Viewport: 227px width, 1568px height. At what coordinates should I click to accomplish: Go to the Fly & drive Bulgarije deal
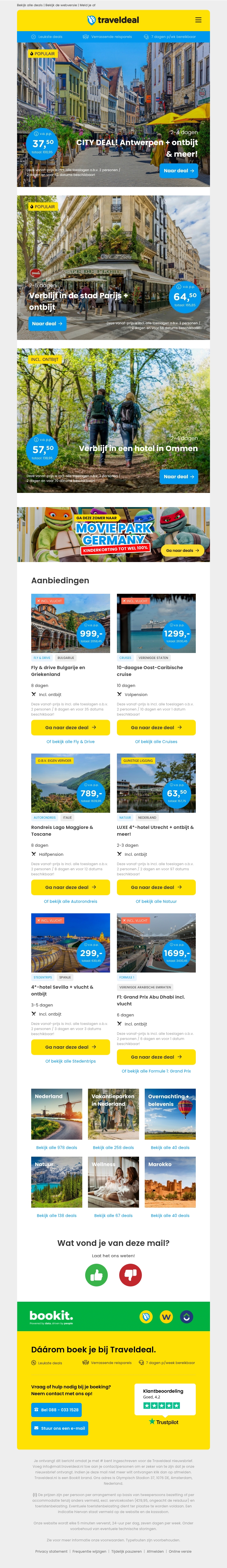71,727
